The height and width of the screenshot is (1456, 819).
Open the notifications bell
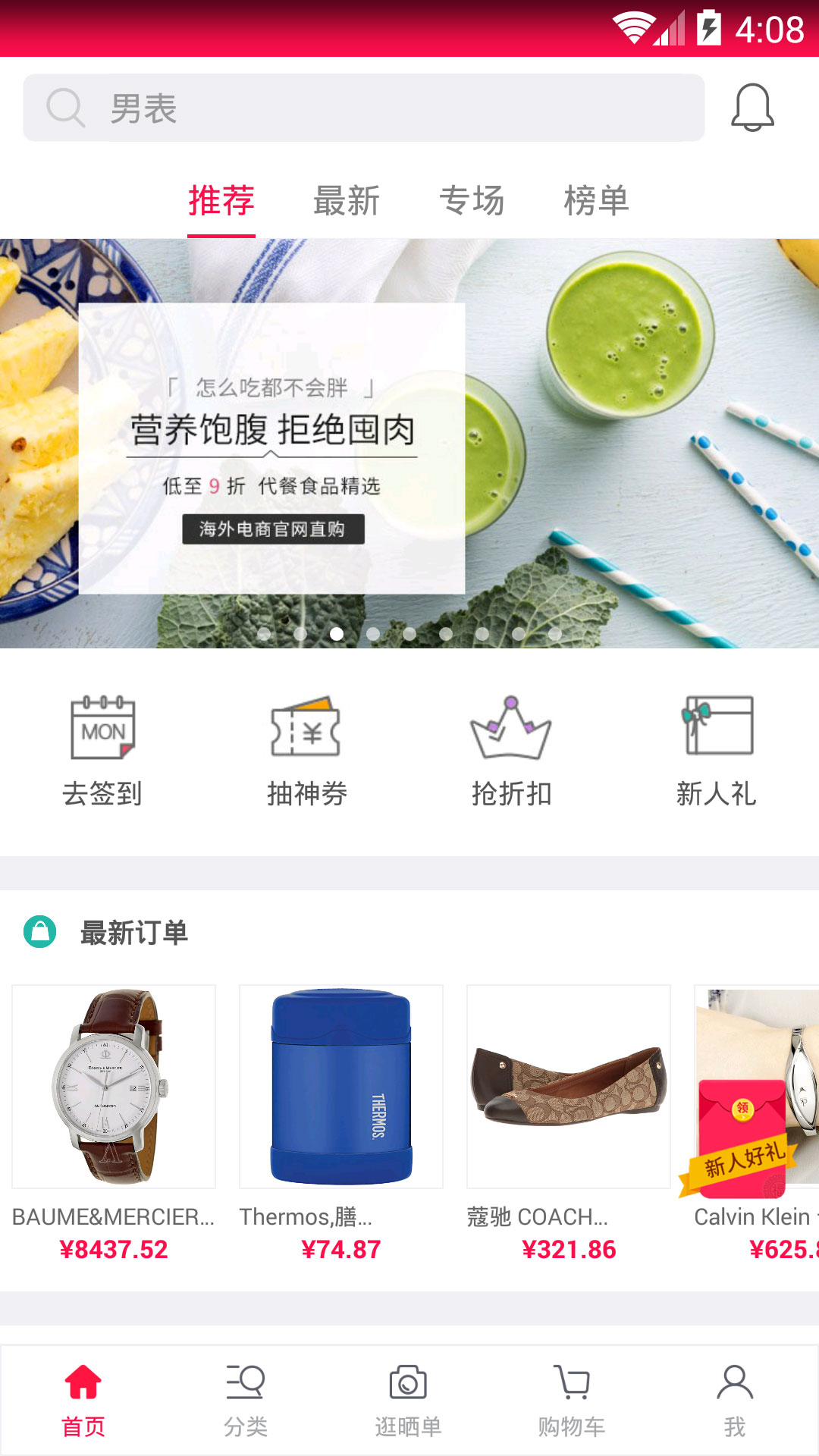tap(752, 108)
